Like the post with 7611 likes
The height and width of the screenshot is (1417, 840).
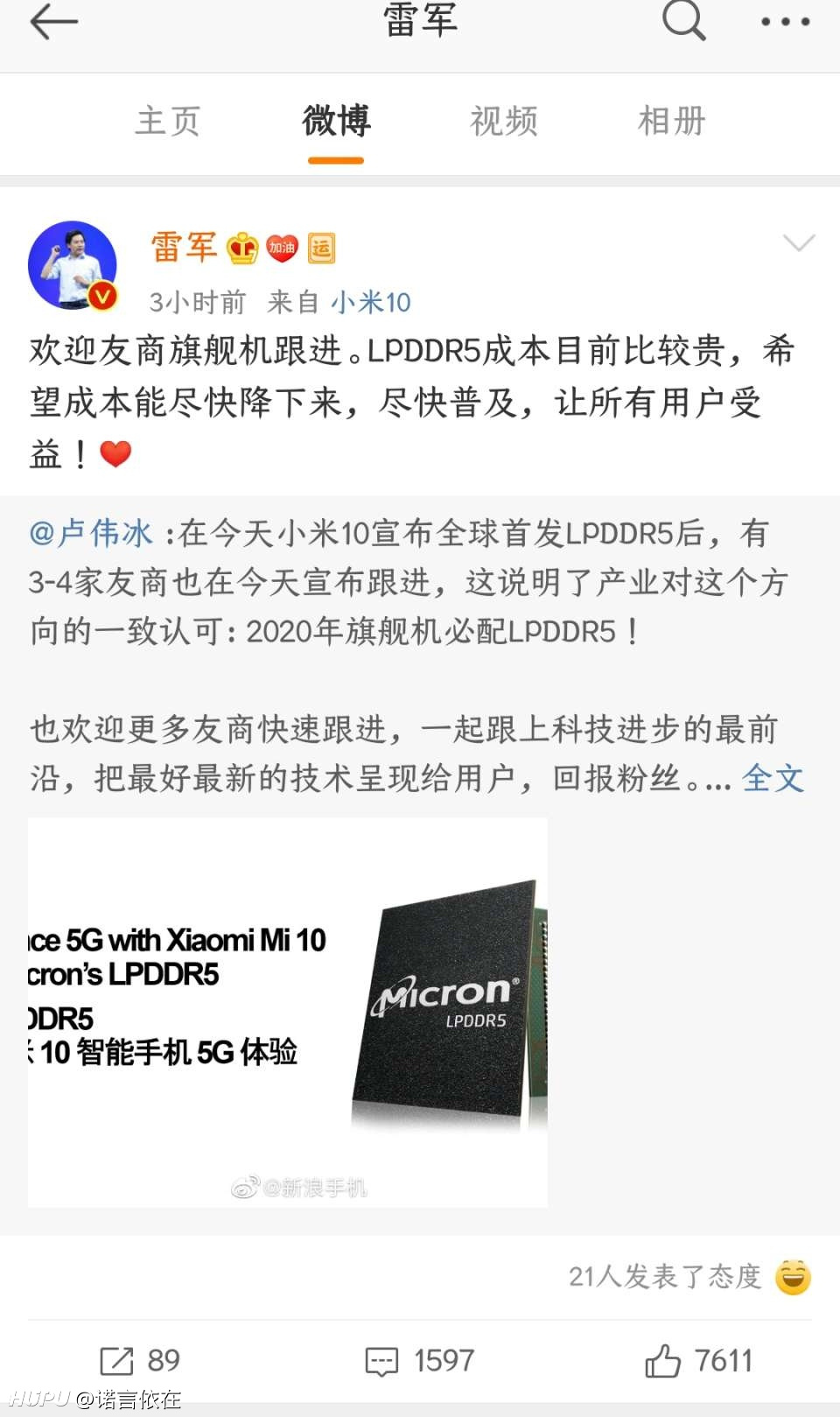pyautogui.click(x=698, y=1361)
